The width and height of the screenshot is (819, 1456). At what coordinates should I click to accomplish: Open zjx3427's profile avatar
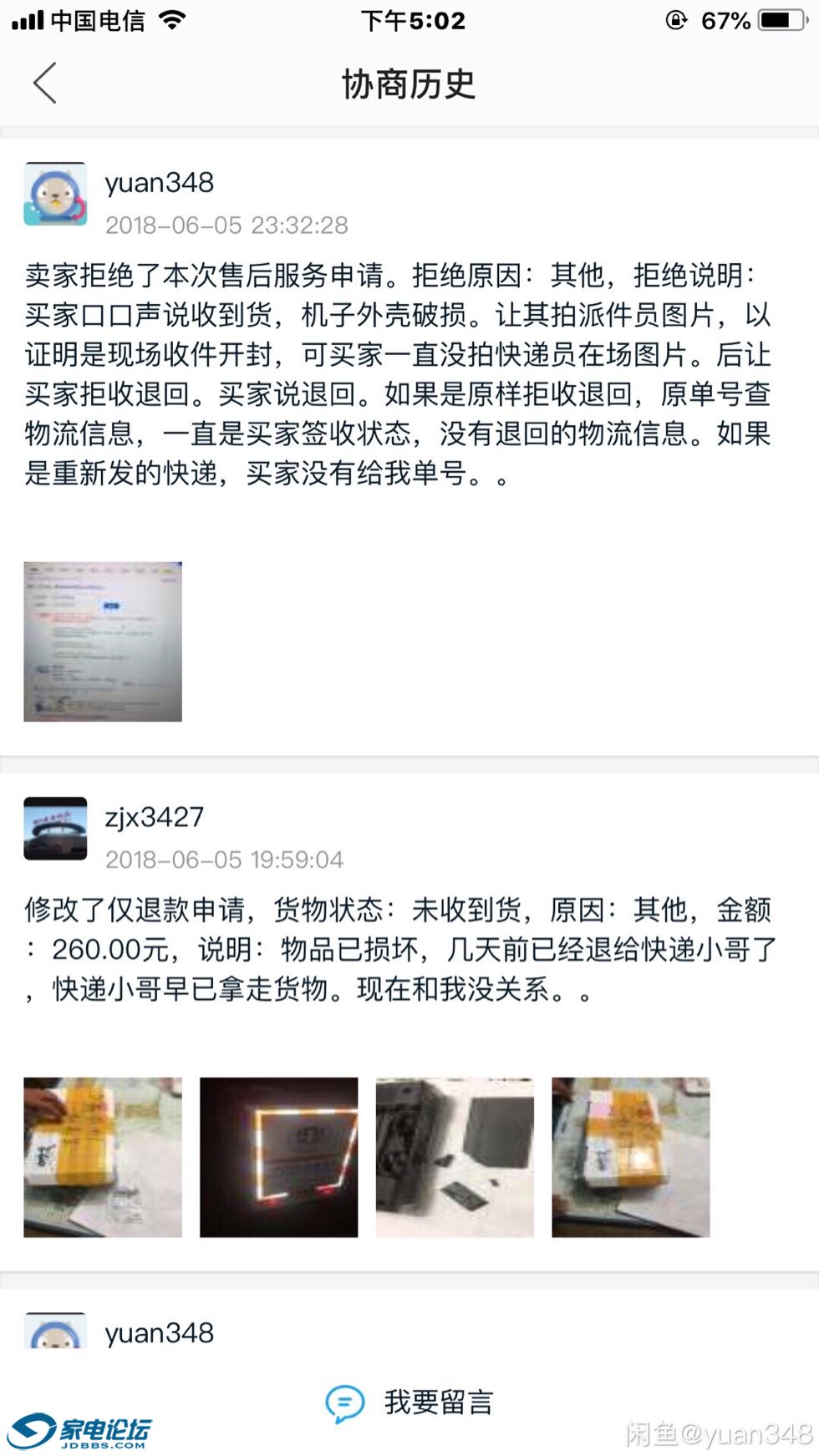(55, 828)
